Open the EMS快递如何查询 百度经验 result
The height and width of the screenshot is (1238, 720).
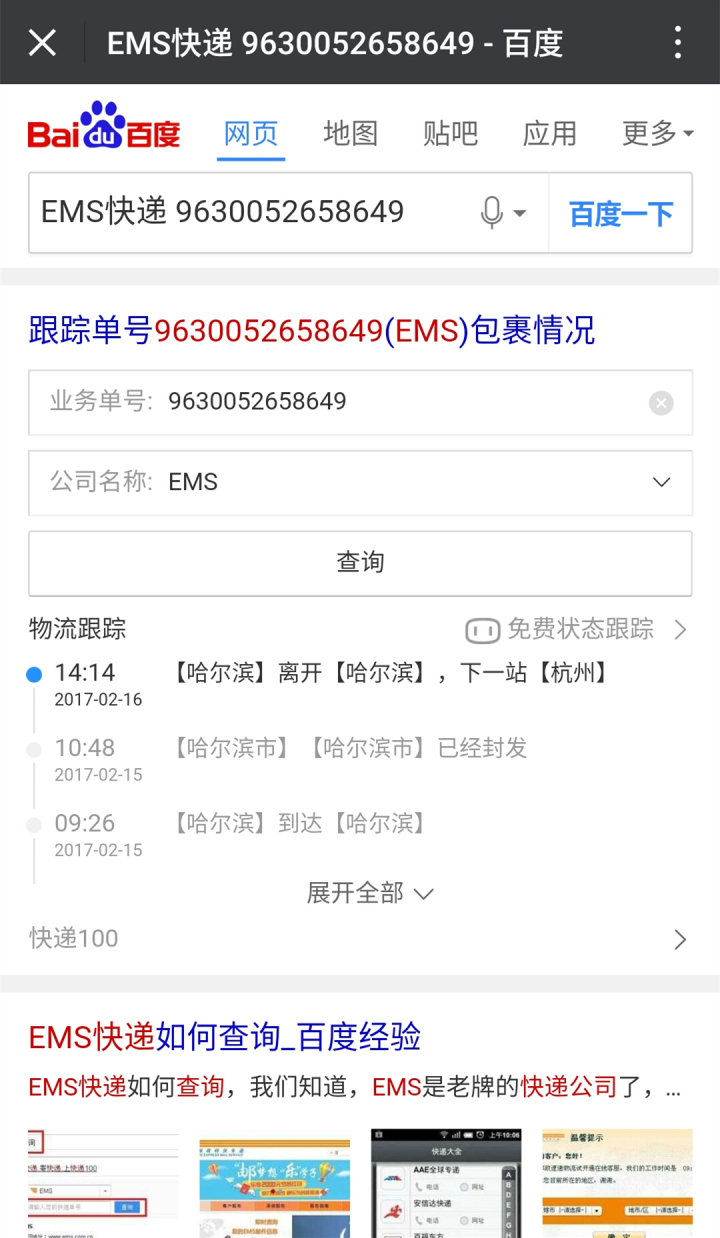[x=225, y=1037]
